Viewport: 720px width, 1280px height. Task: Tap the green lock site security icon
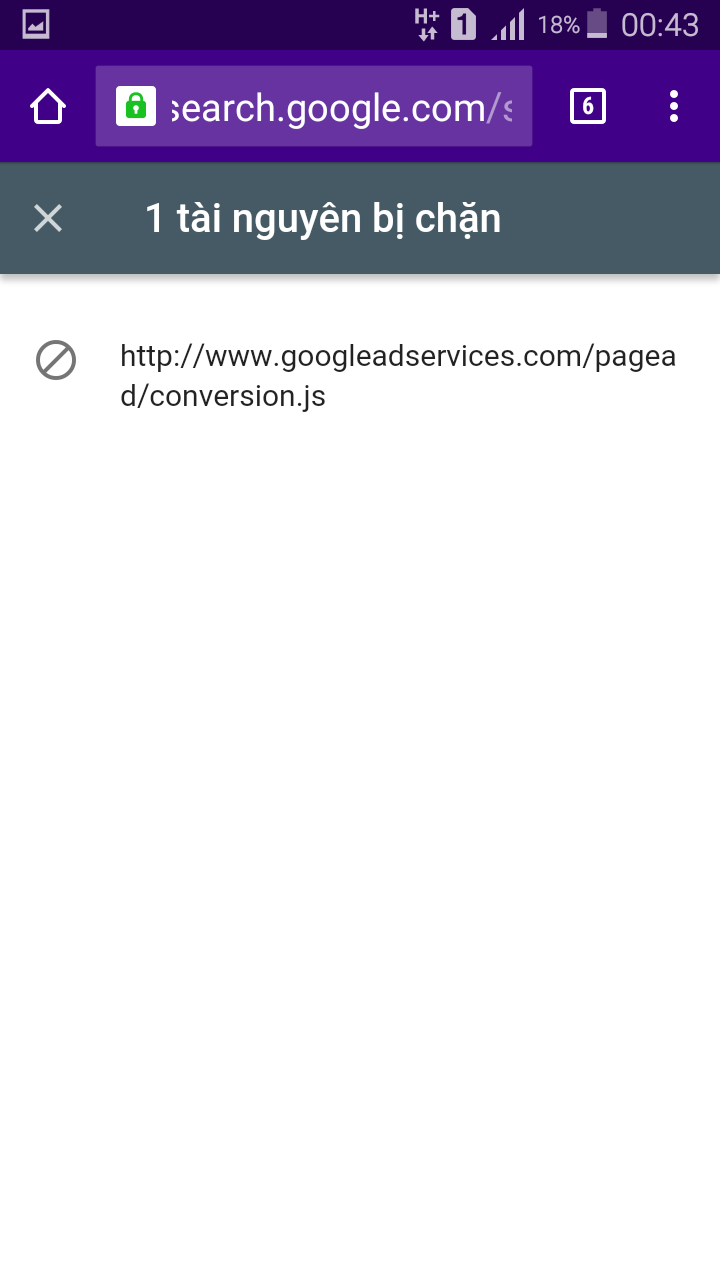[136, 106]
